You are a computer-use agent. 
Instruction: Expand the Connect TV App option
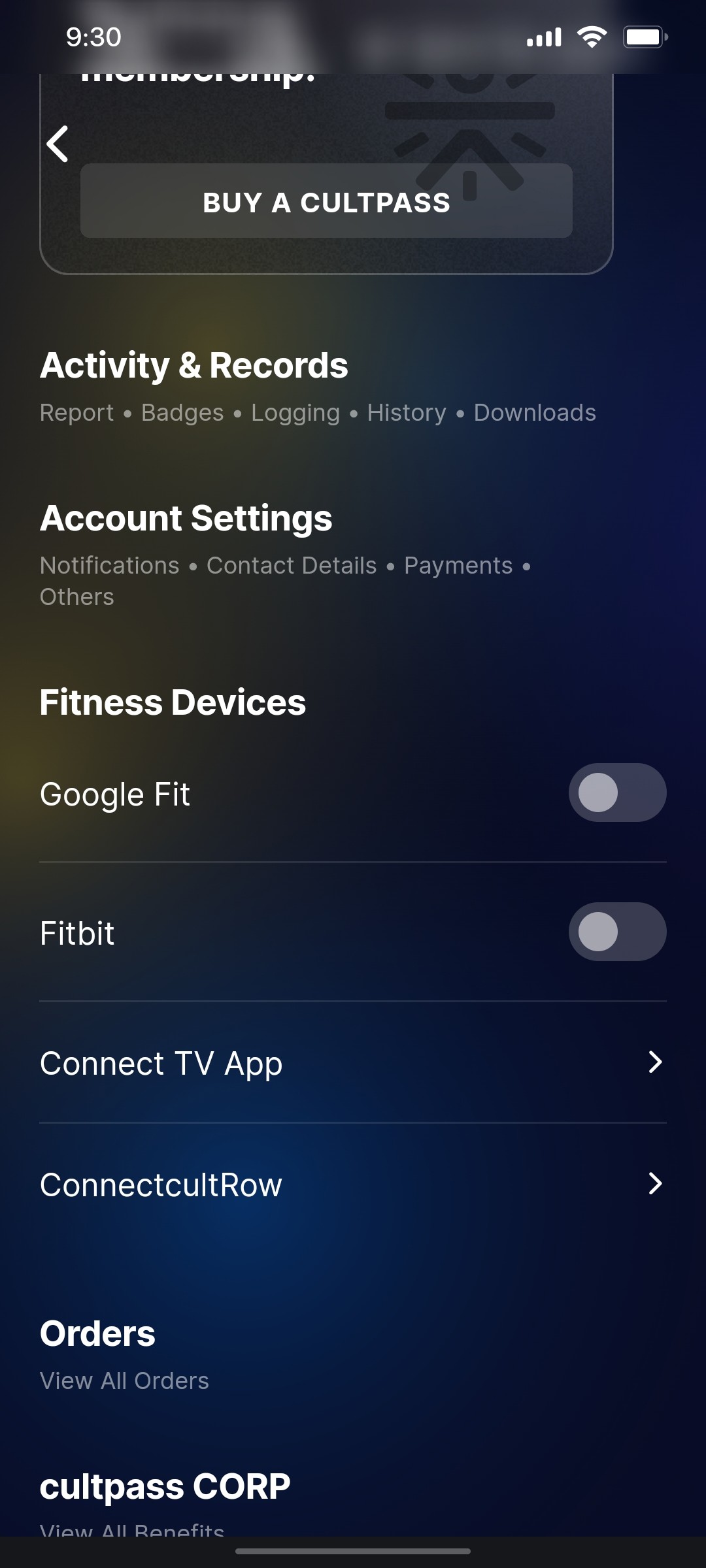point(353,1062)
